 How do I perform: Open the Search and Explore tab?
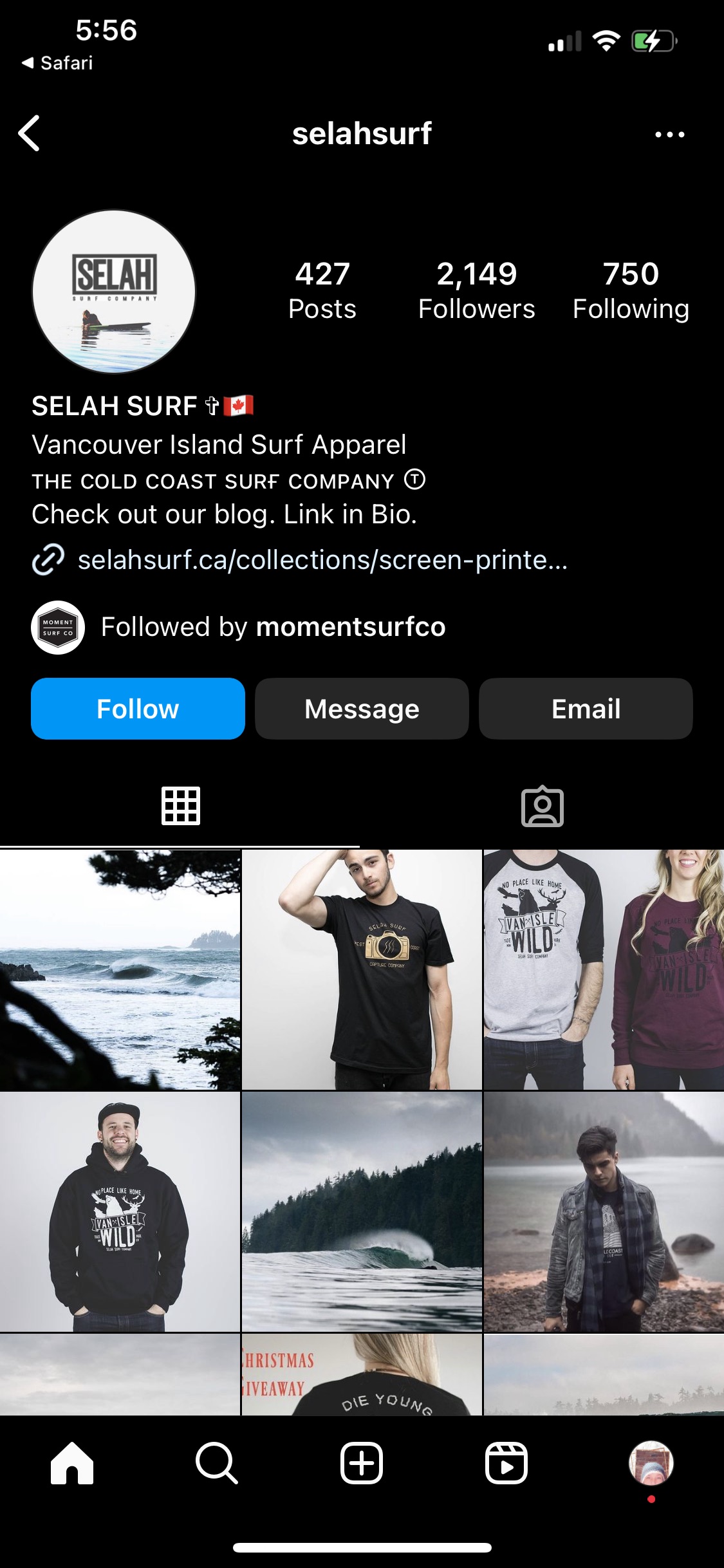click(x=217, y=1462)
